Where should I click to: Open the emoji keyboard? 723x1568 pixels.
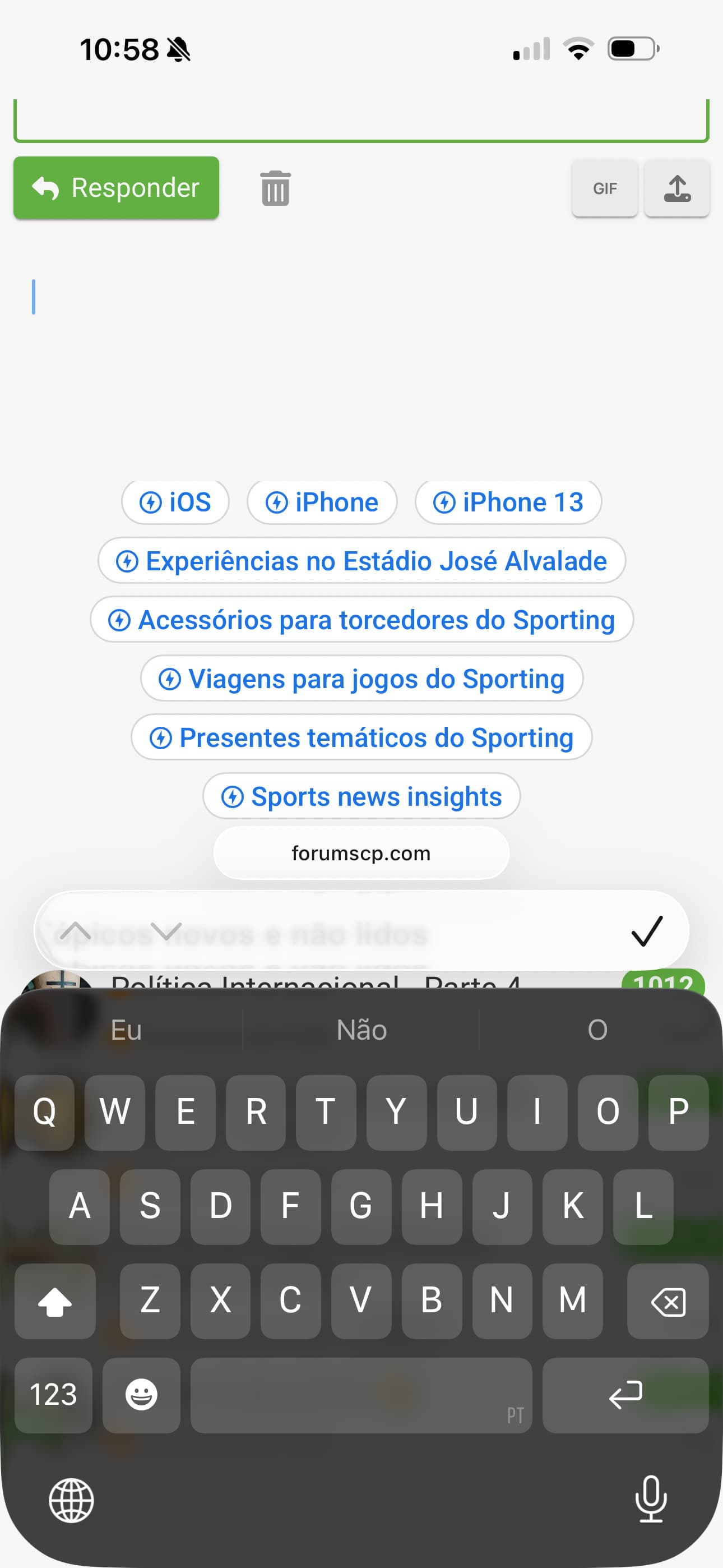coord(141,1395)
